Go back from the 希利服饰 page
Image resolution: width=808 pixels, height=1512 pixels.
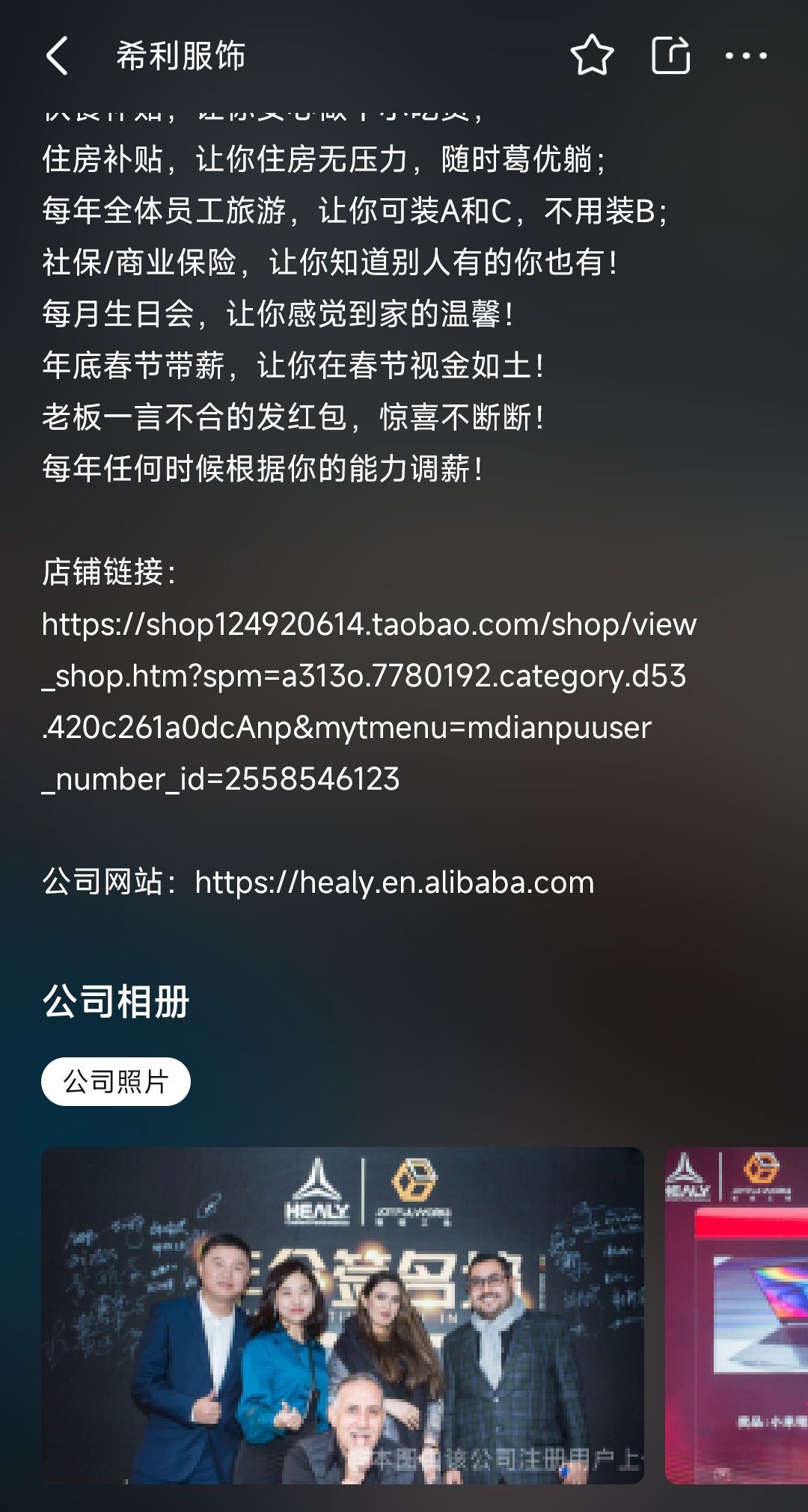pyautogui.click(x=58, y=56)
